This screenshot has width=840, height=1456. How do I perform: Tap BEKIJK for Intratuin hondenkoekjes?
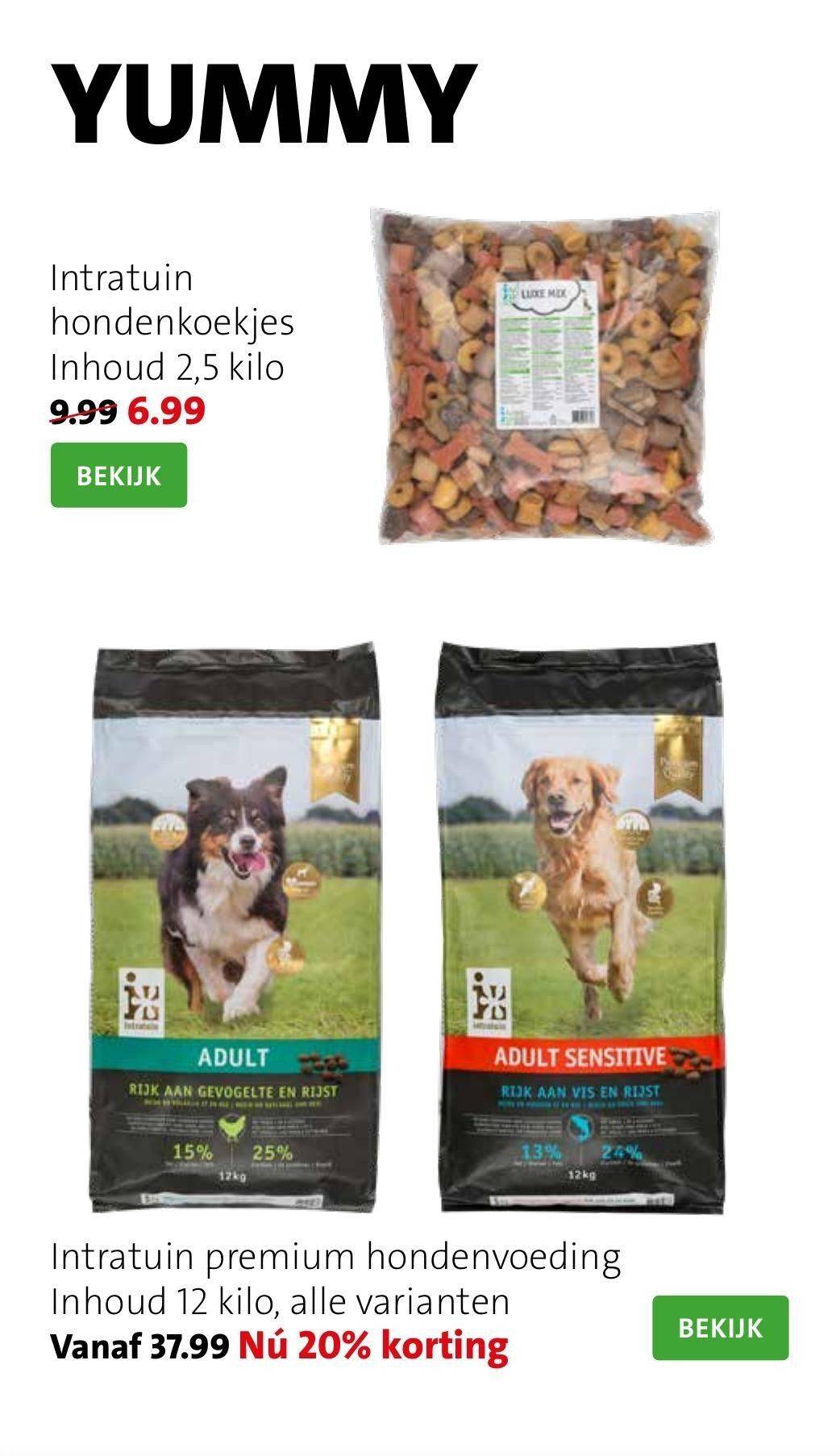tap(119, 475)
